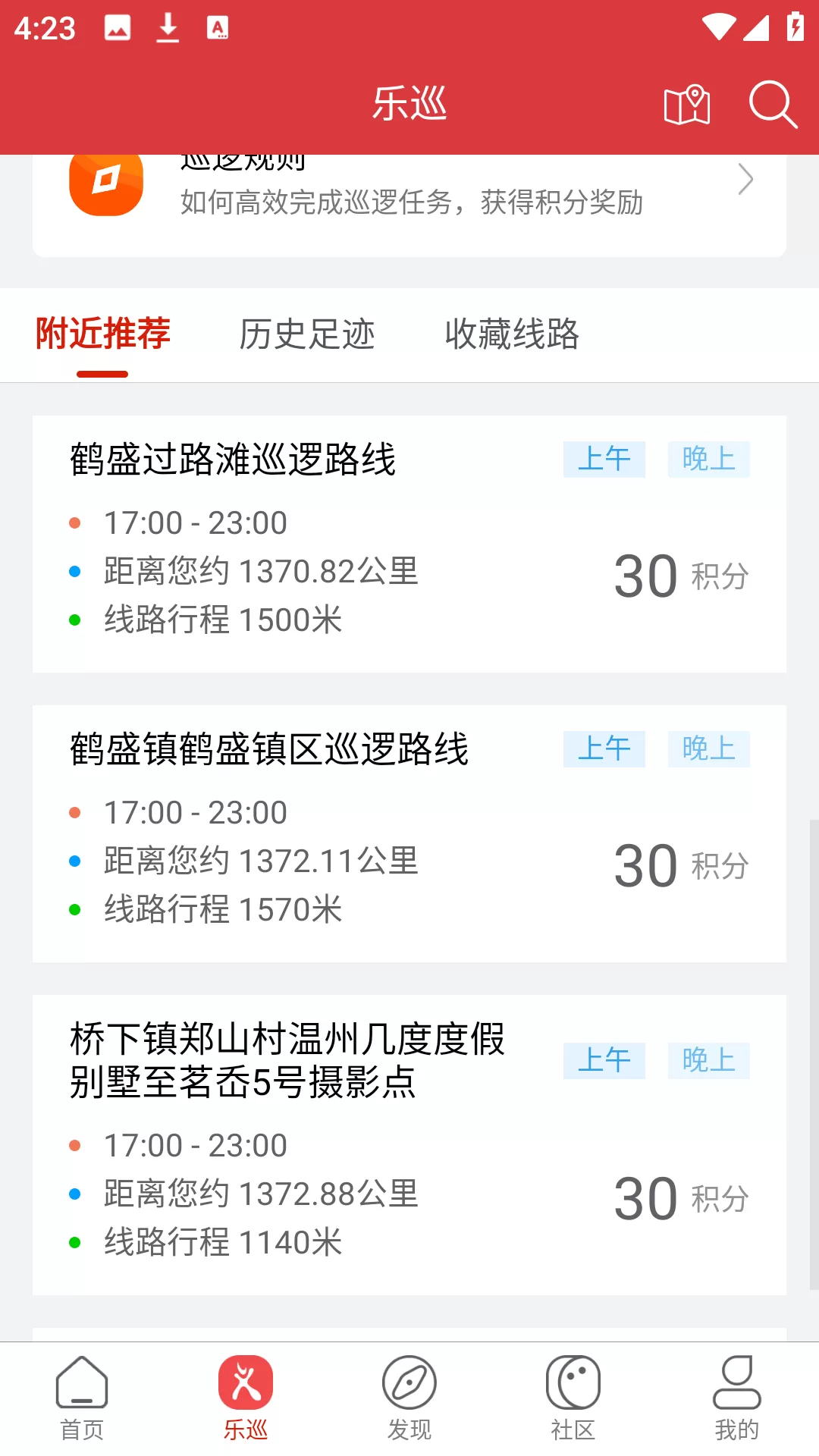The height and width of the screenshot is (1456, 819).
Task: Open the 收藏线路 tab
Action: (513, 335)
